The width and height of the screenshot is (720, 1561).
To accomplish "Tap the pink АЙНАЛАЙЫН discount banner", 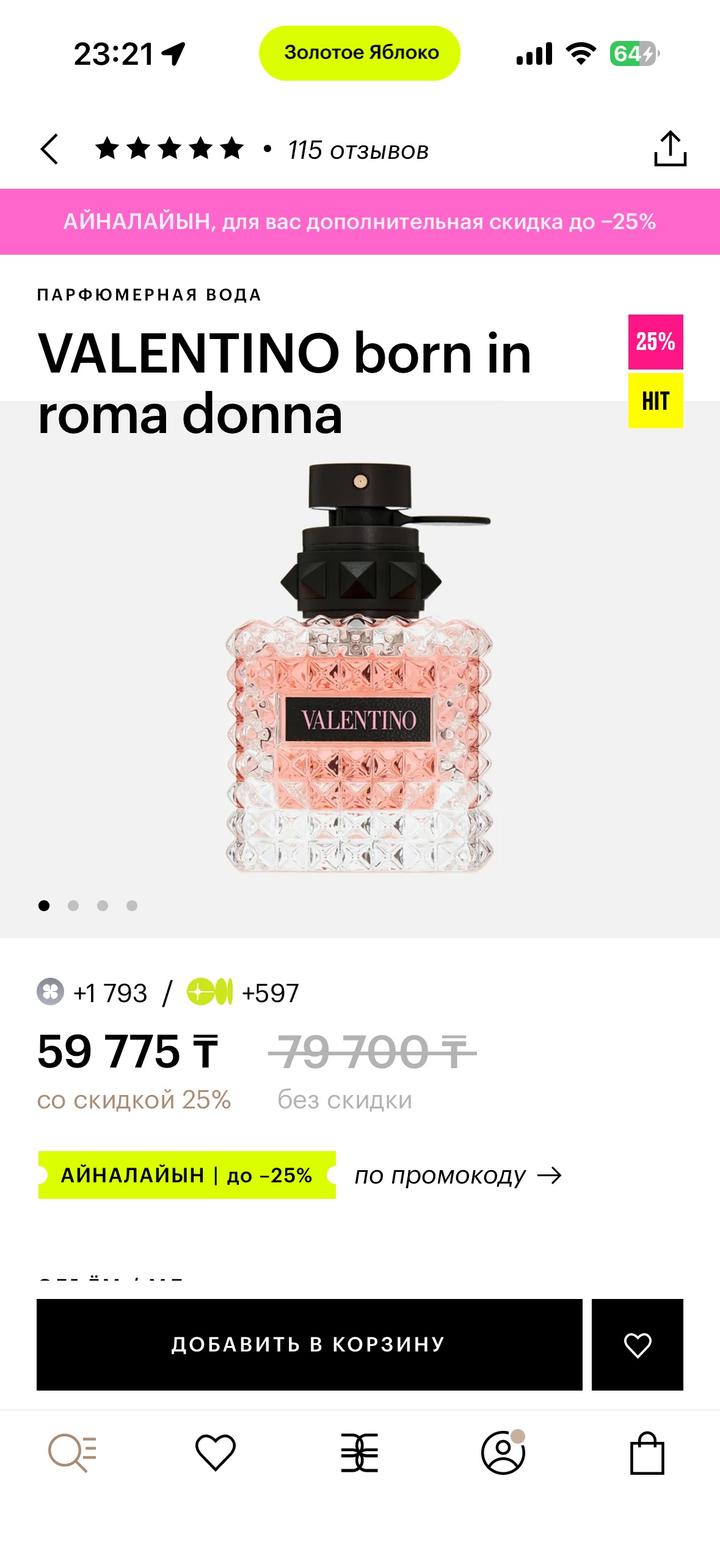I will [360, 222].
